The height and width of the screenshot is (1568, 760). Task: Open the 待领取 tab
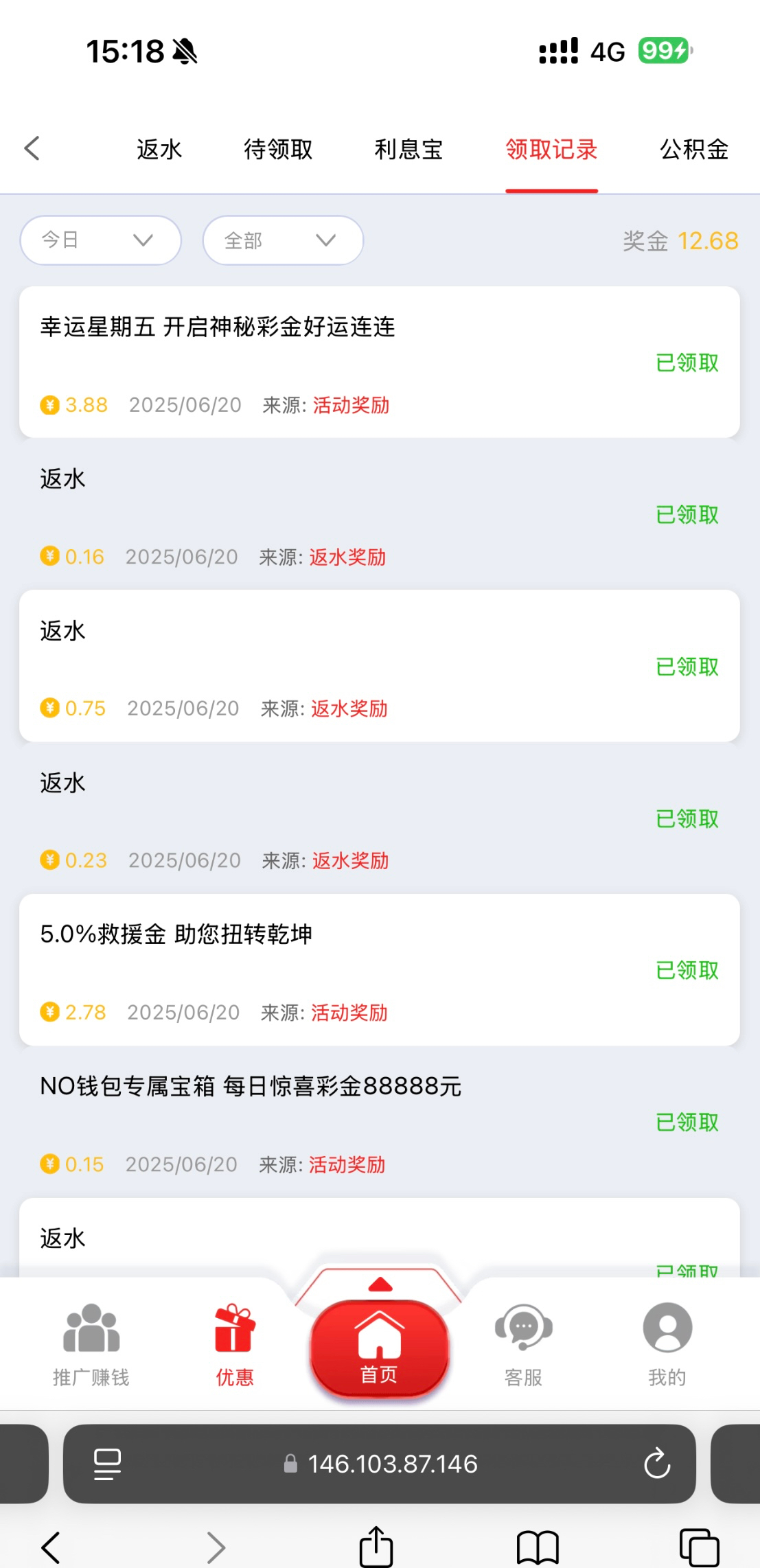(278, 149)
